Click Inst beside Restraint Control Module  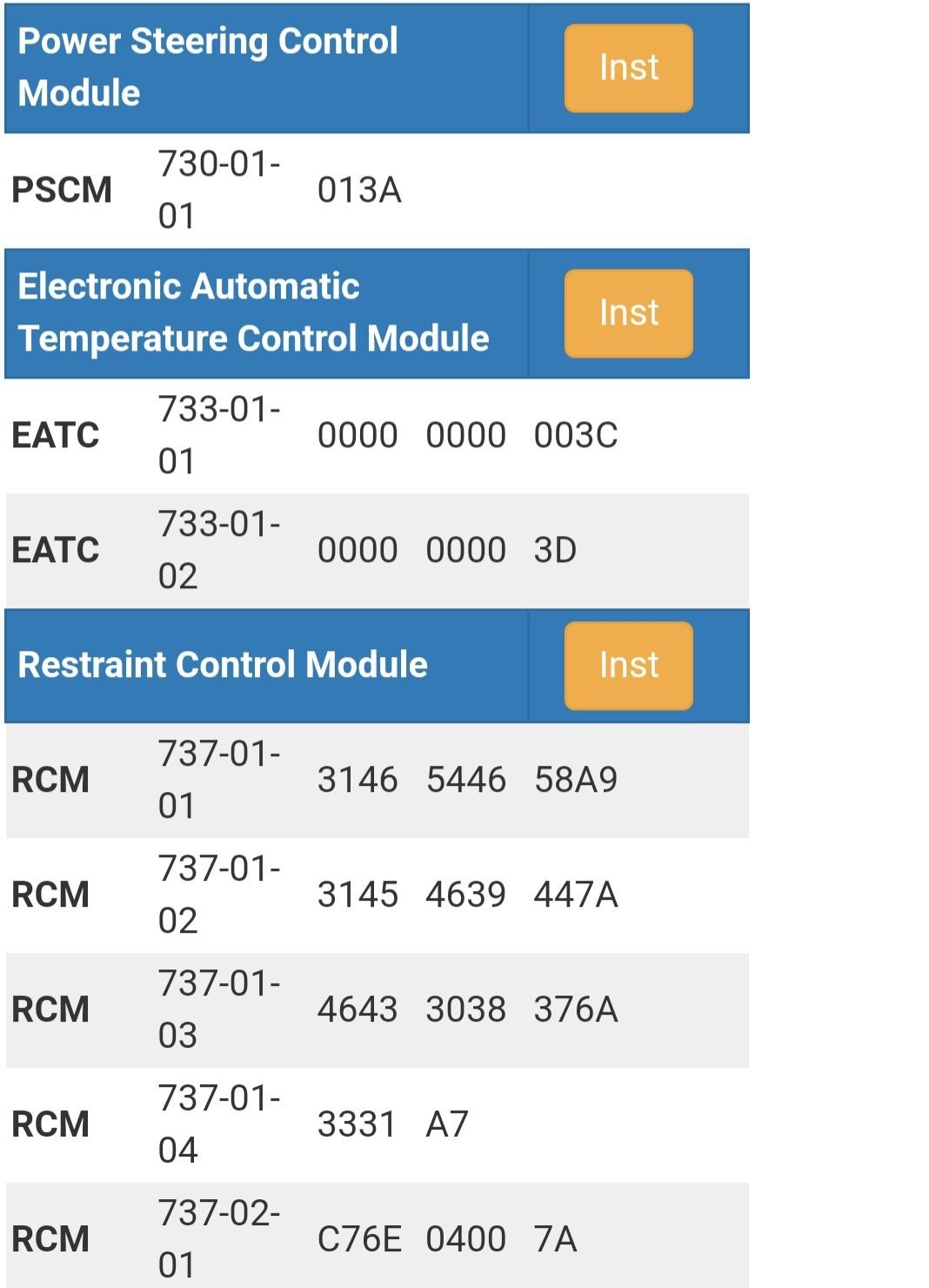pyautogui.click(x=628, y=664)
